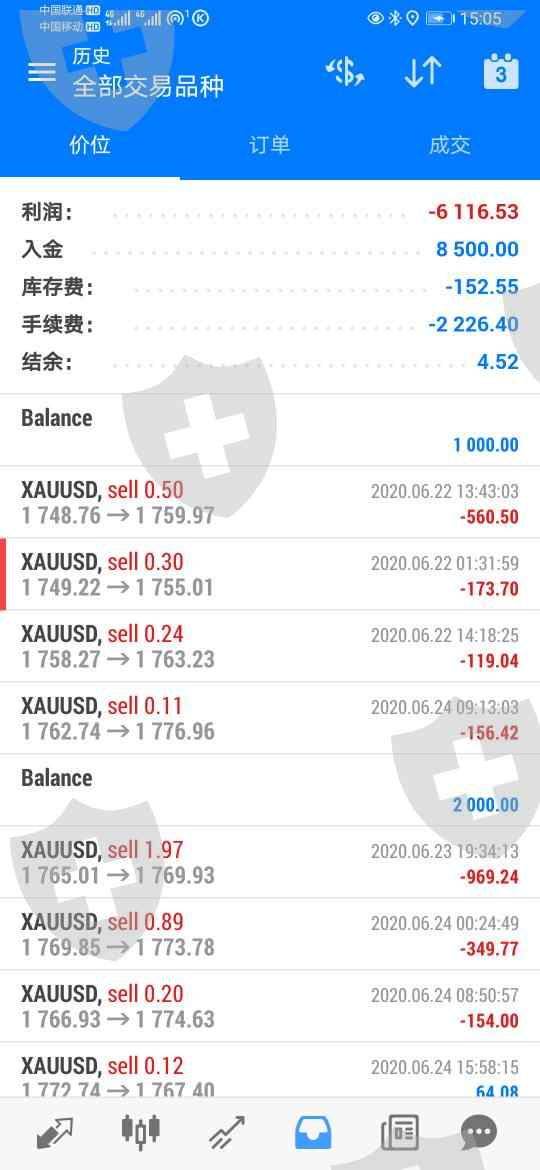The width and height of the screenshot is (540, 1170).
Task: Open the news tab
Action: tap(400, 1133)
